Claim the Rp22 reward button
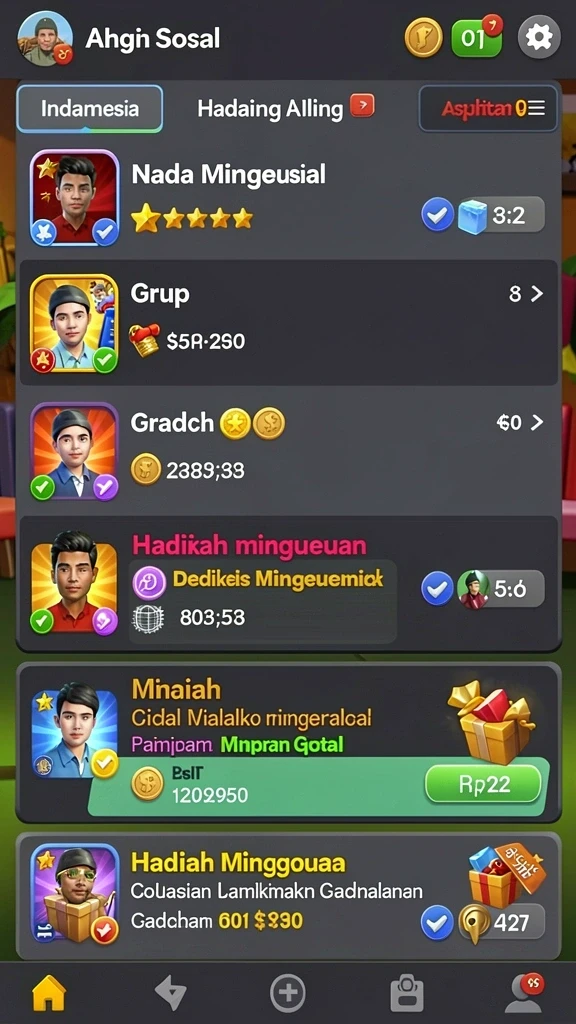Image resolution: width=576 pixels, height=1024 pixels. 483,784
